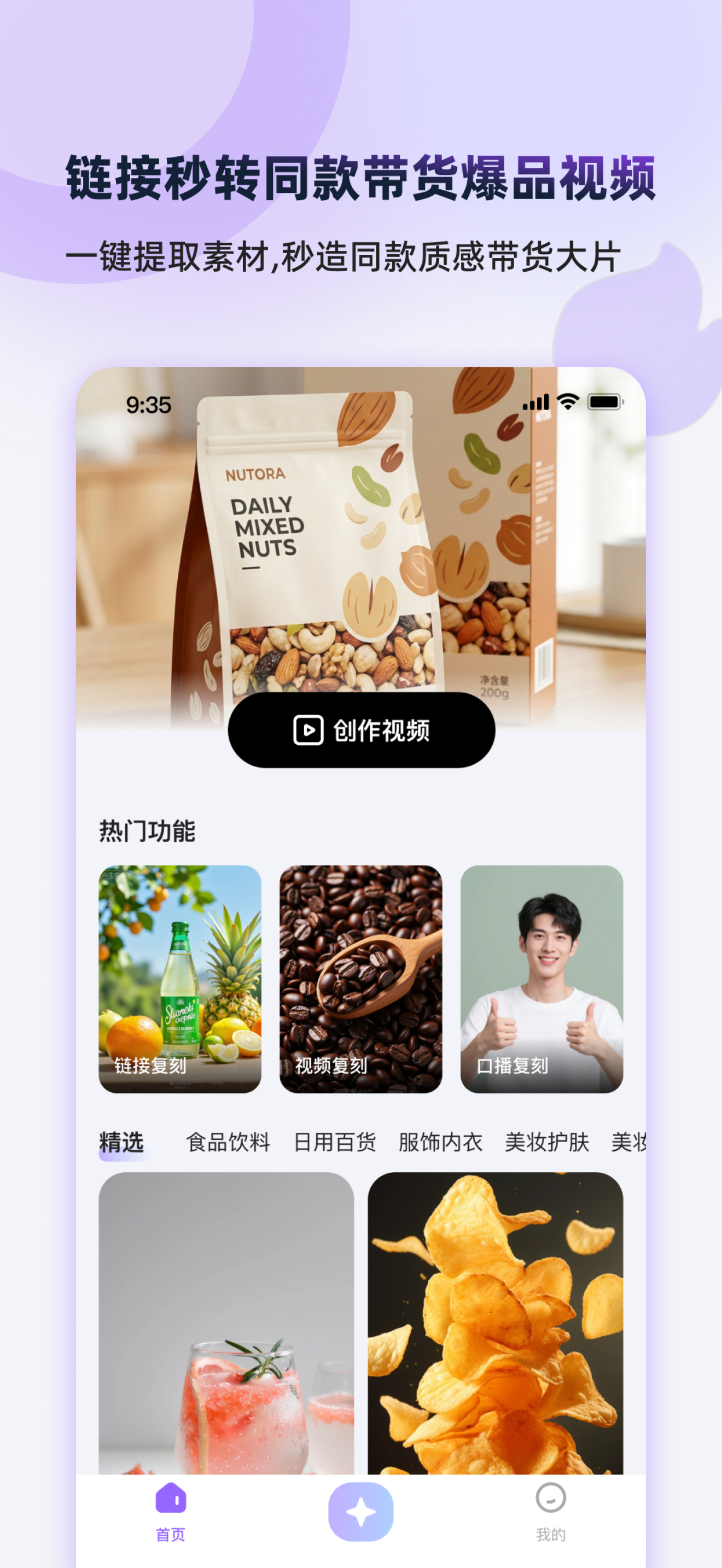Tap the 创作视频 button
Screen dimensions: 722x1568
tap(360, 732)
